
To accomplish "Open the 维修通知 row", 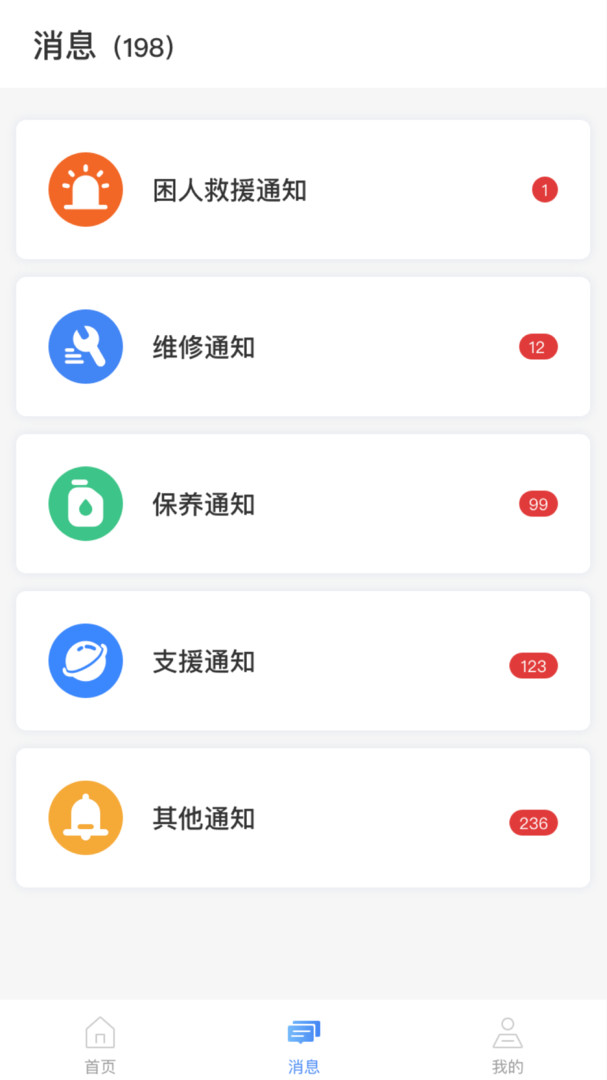I will click(x=302, y=347).
